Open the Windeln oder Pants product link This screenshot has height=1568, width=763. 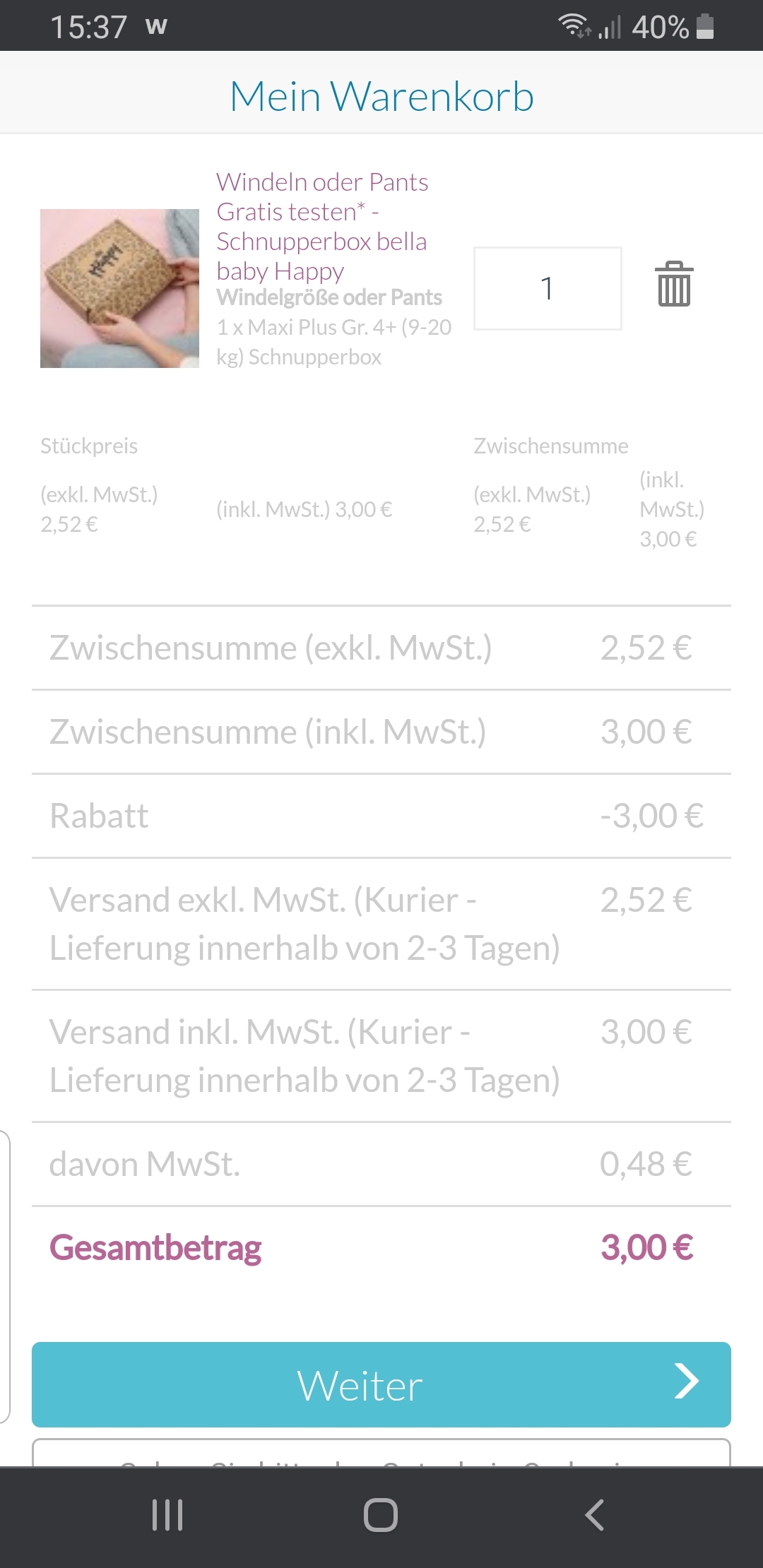[322, 227]
